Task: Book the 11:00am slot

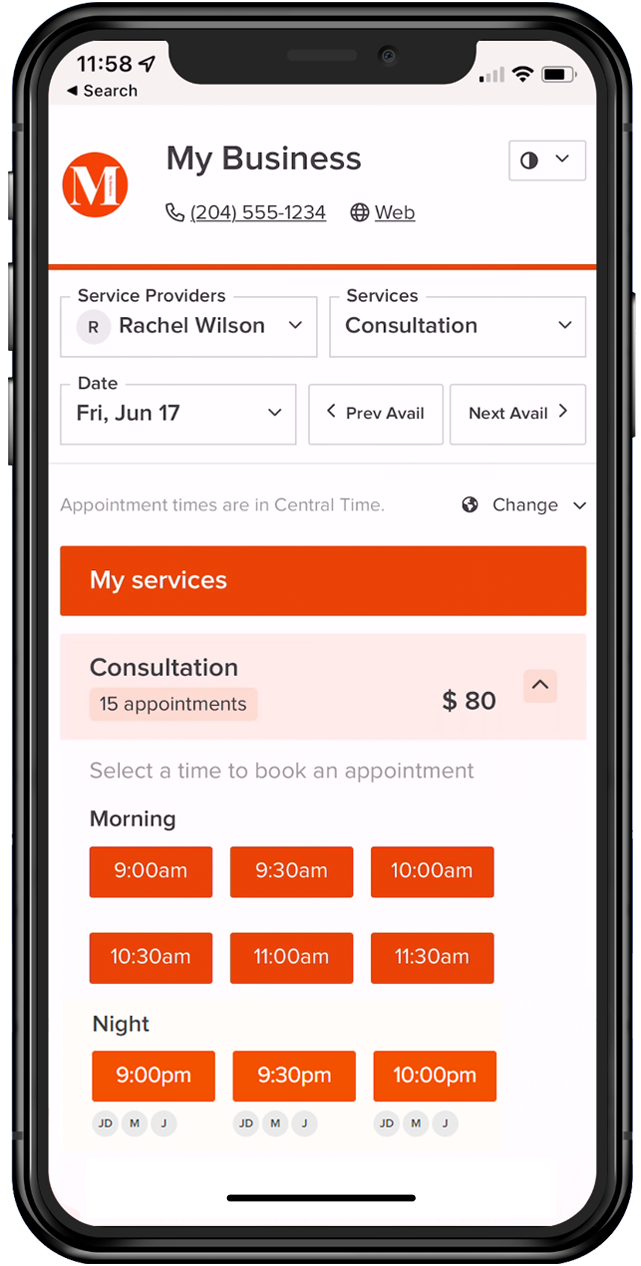Action: (291, 957)
